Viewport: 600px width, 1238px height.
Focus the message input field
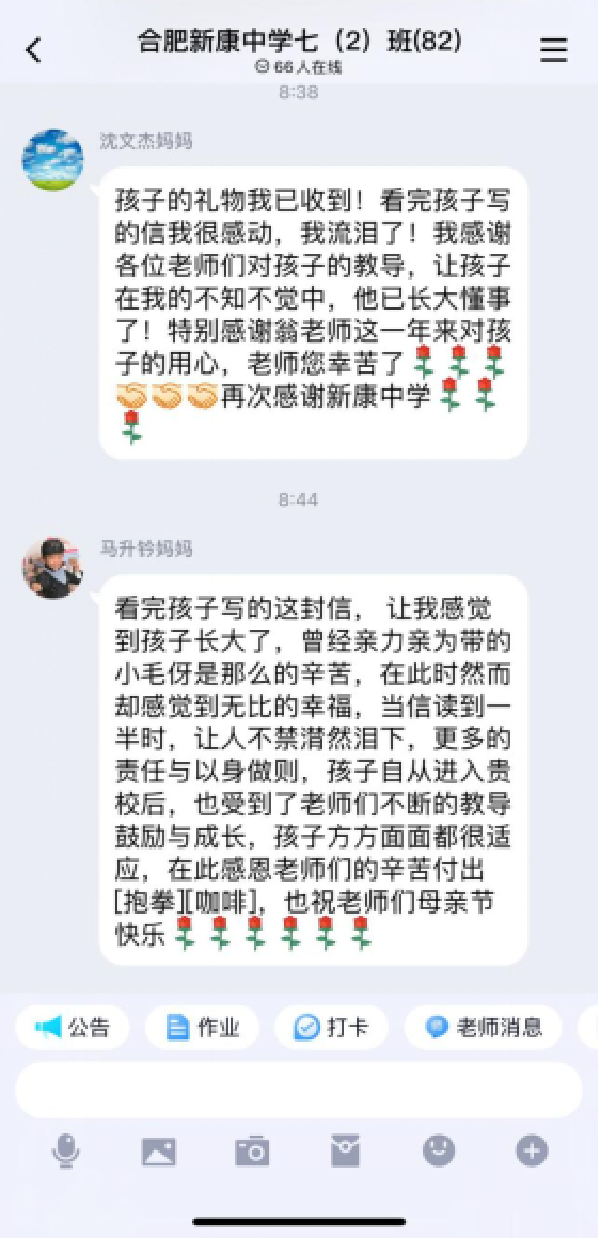[298, 1089]
